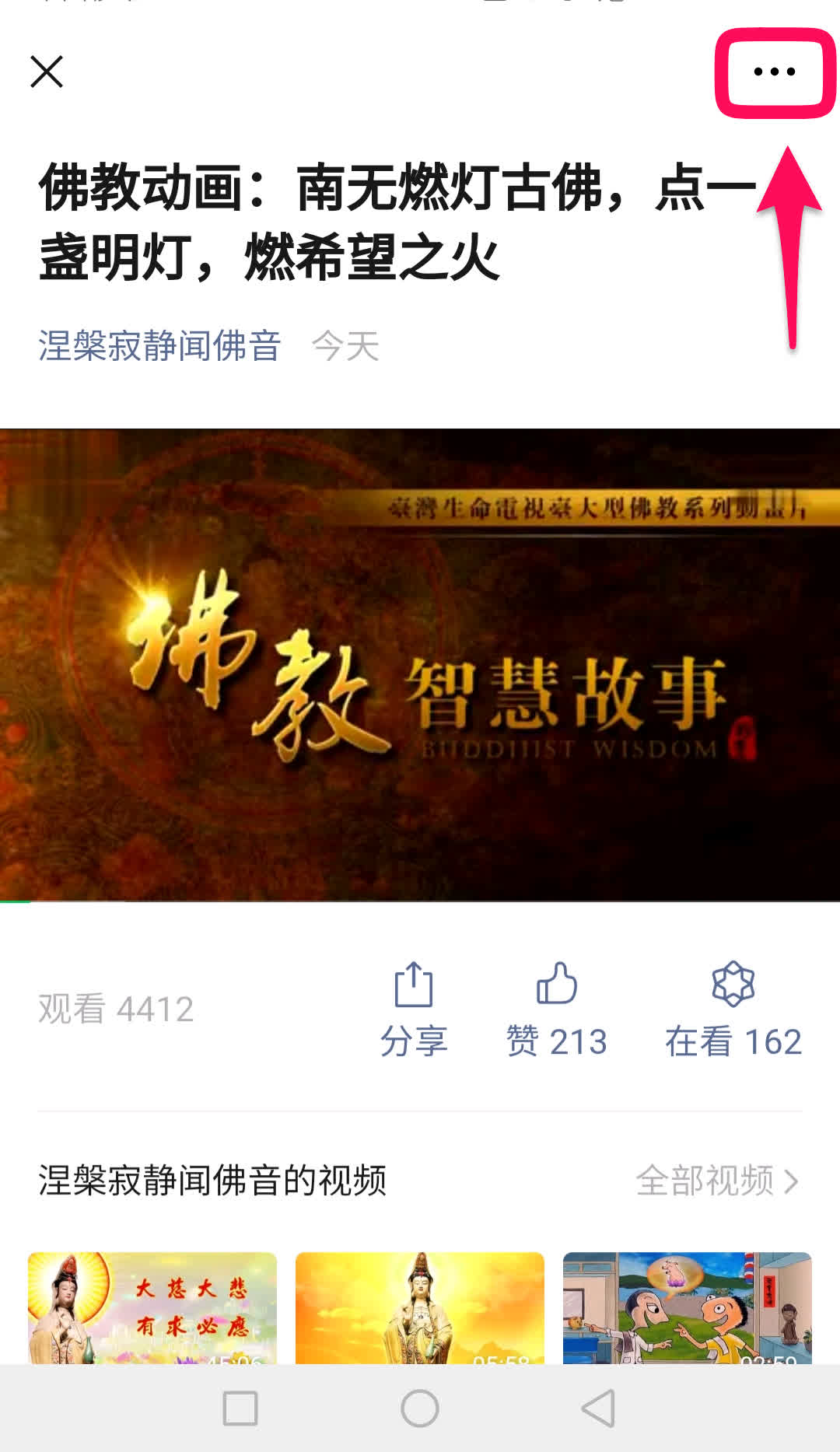Open 全部视频 to see all videos
Viewport: 840px width, 1452px height.
[716, 1181]
